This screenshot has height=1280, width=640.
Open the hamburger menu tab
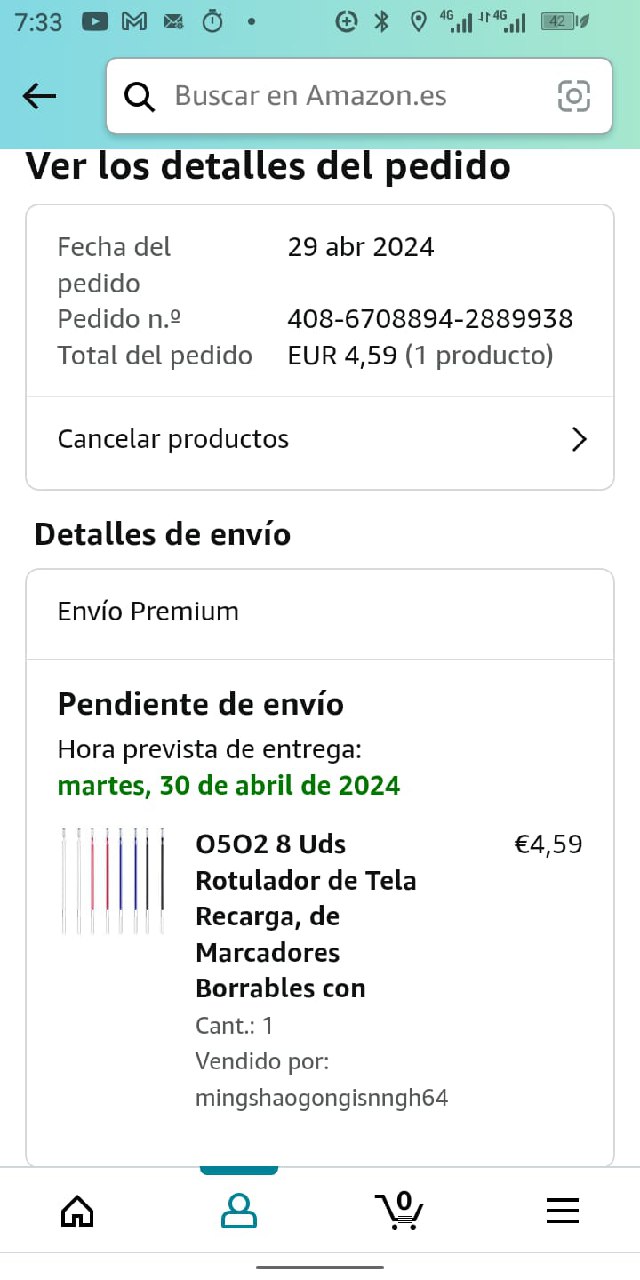[563, 1211]
